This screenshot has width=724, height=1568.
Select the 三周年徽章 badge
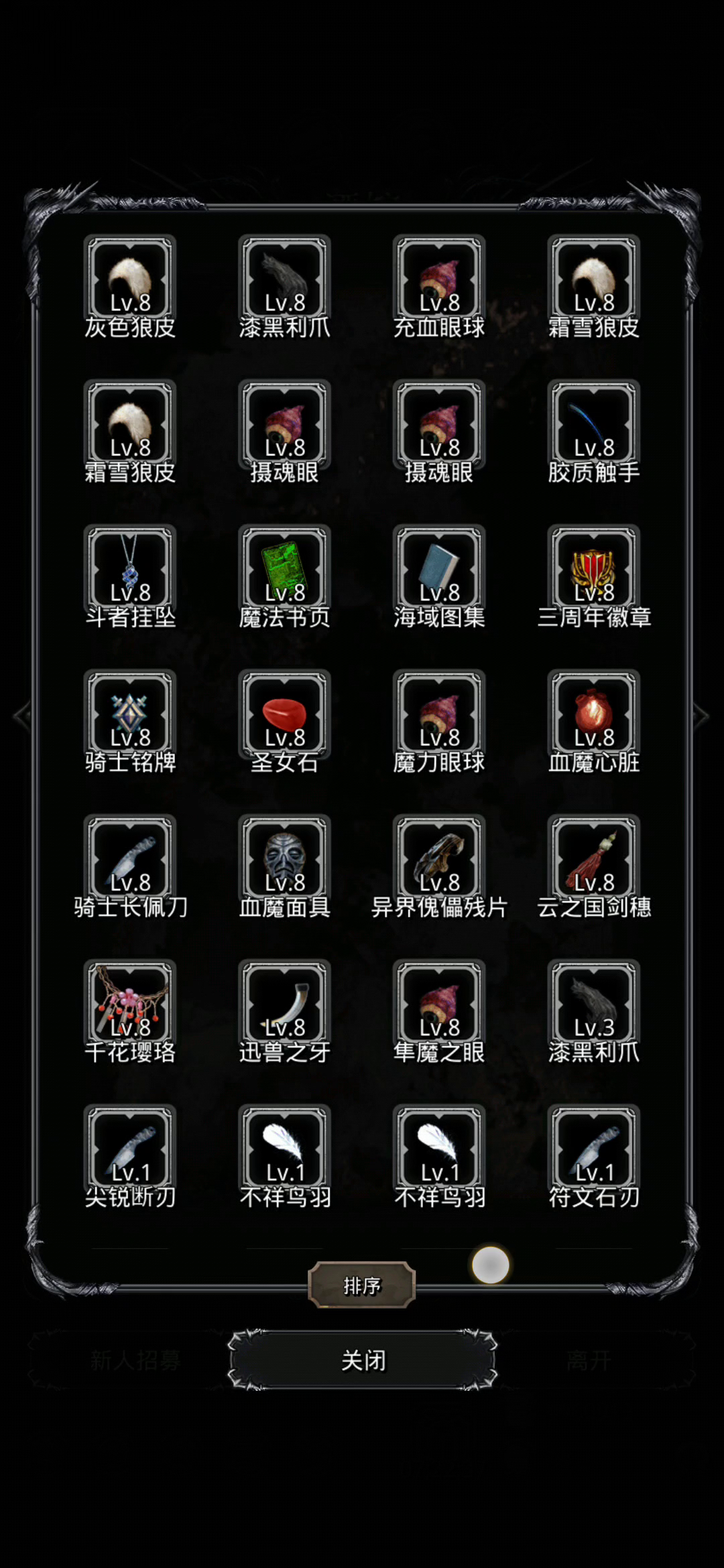(593, 568)
